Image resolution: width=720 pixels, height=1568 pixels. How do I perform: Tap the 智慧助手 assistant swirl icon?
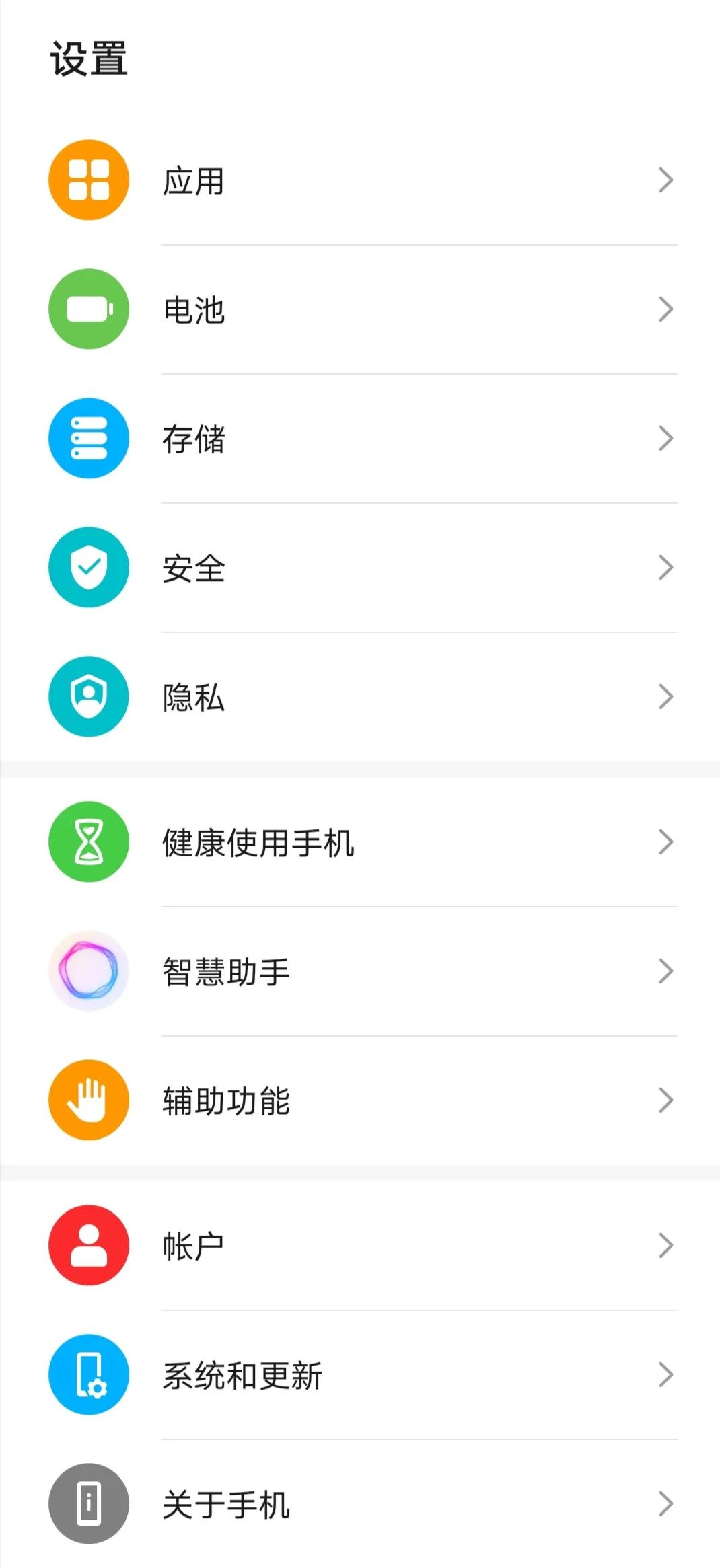pos(88,971)
